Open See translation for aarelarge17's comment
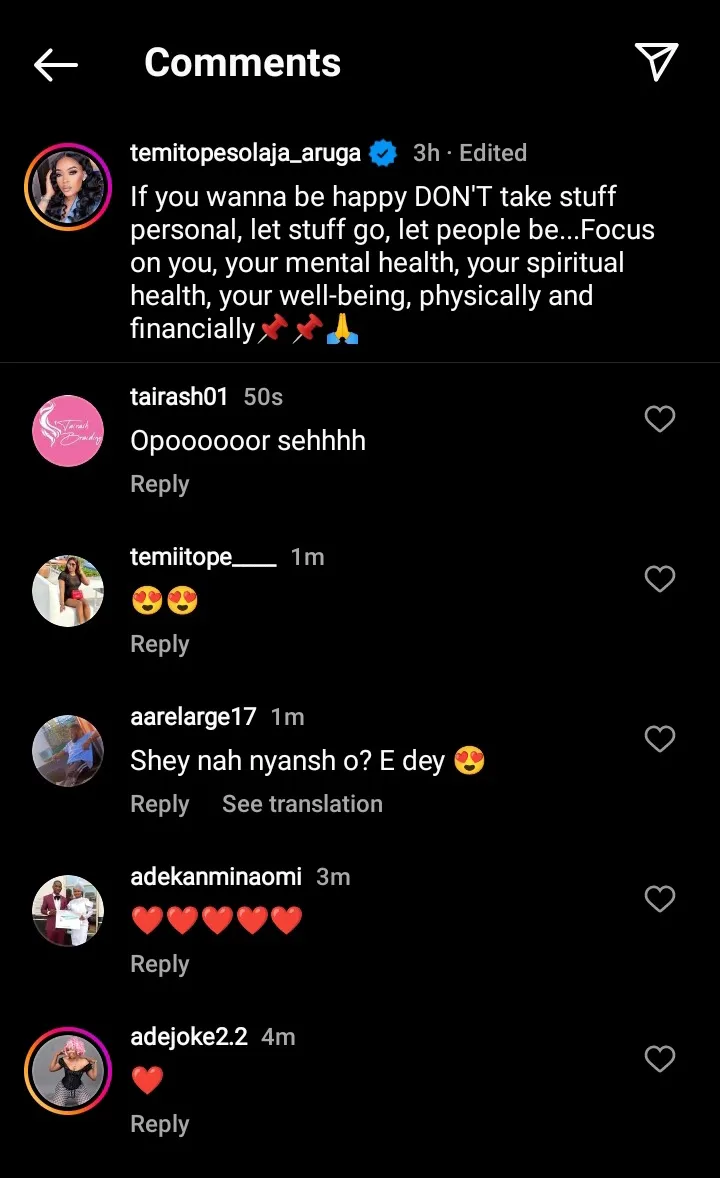Image resolution: width=720 pixels, height=1178 pixels. tap(302, 804)
